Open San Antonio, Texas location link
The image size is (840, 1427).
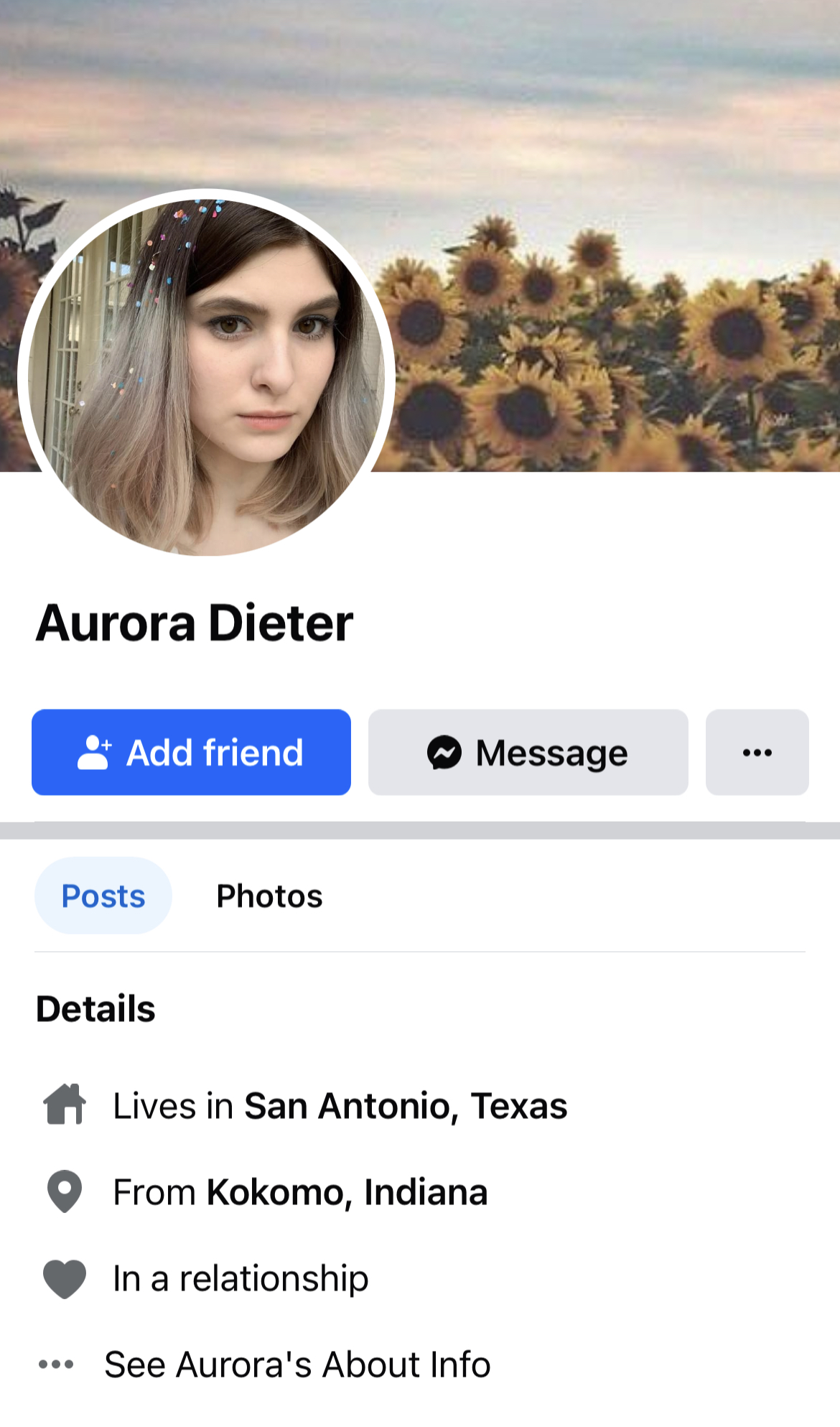406,1105
